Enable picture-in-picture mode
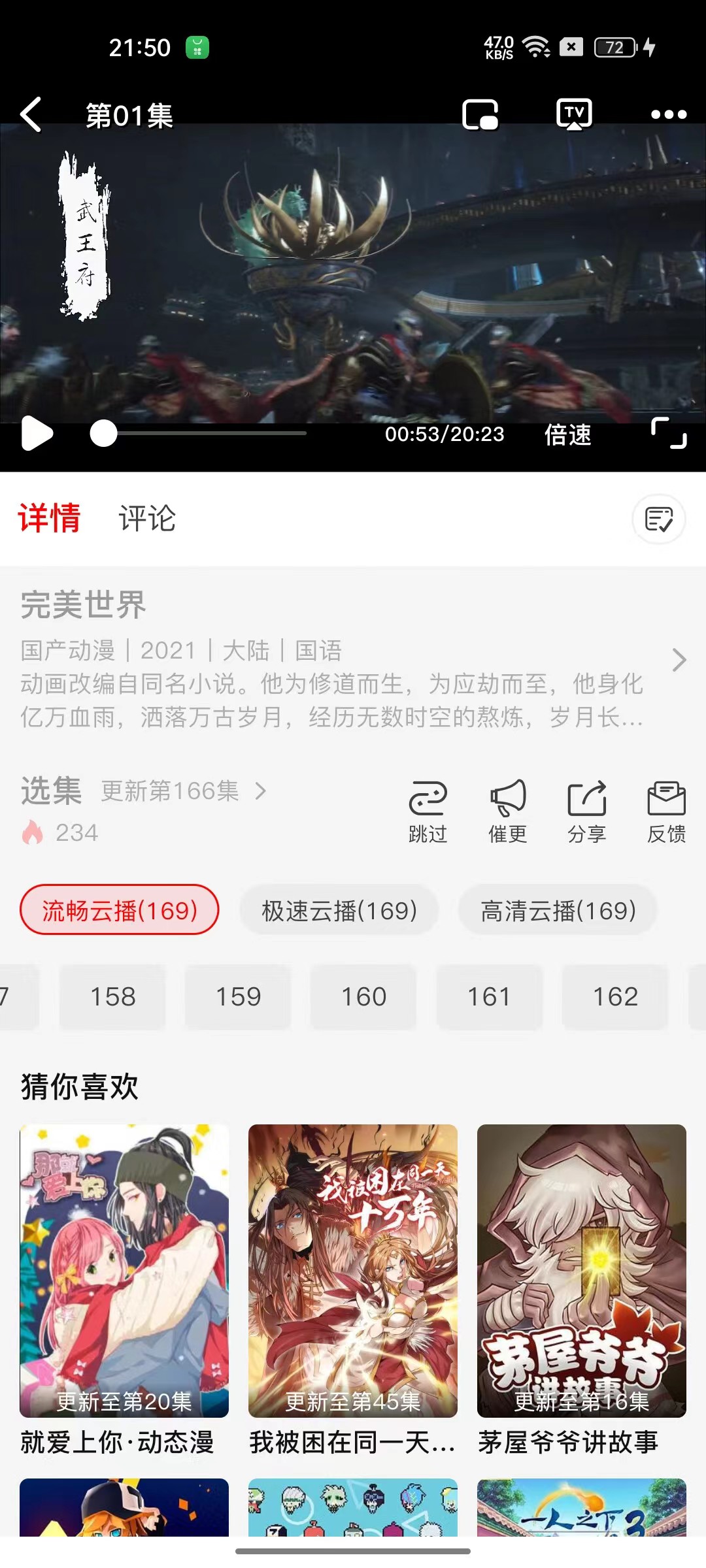 480,115
